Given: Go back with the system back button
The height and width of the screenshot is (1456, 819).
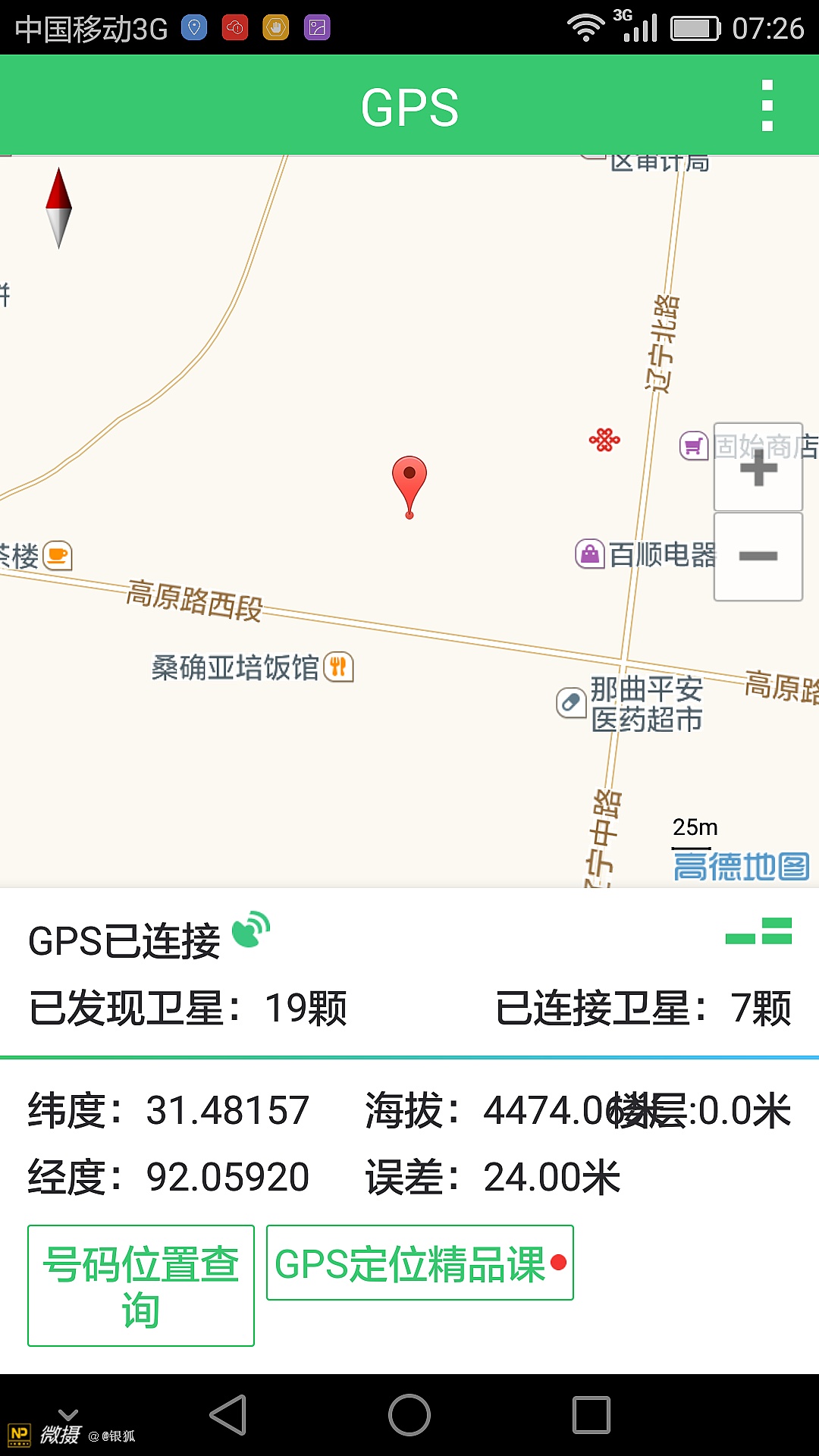Looking at the screenshot, I should pyautogui.click(x=228, y=1415).
